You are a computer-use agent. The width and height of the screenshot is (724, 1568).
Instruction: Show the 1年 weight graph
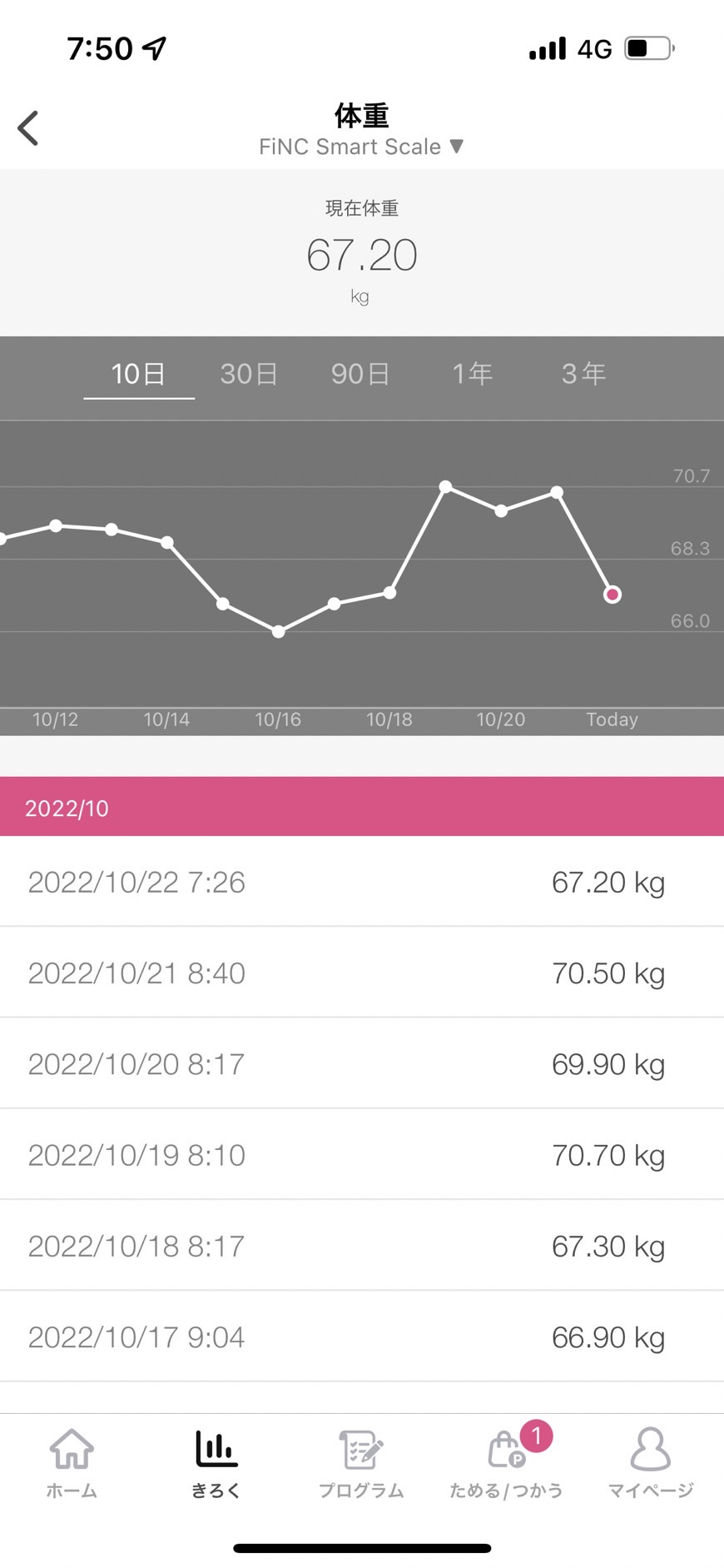coord(472,374)
